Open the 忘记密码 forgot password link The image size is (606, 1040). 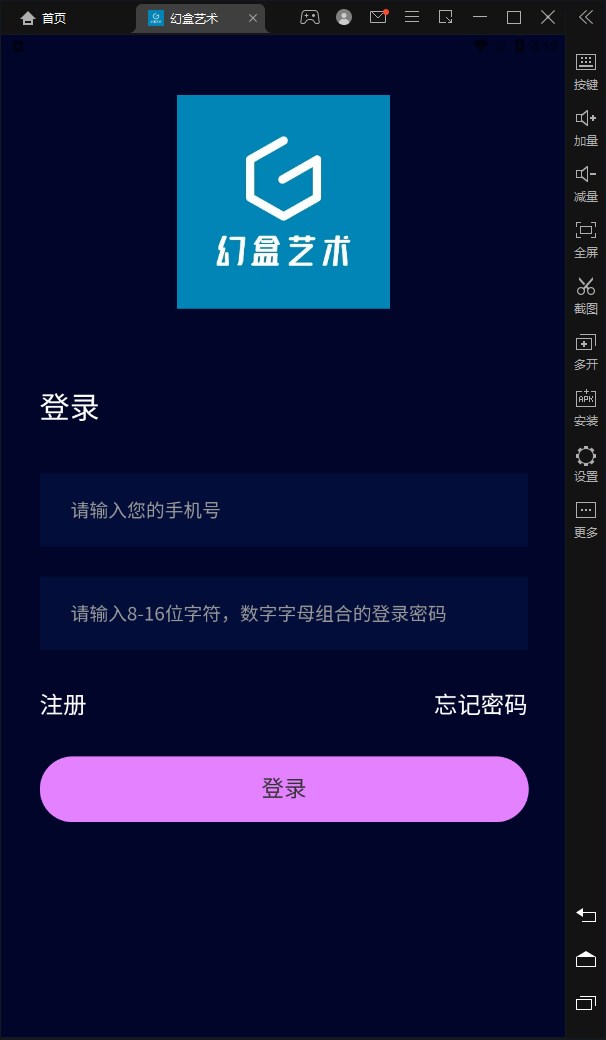pos(480,705)
